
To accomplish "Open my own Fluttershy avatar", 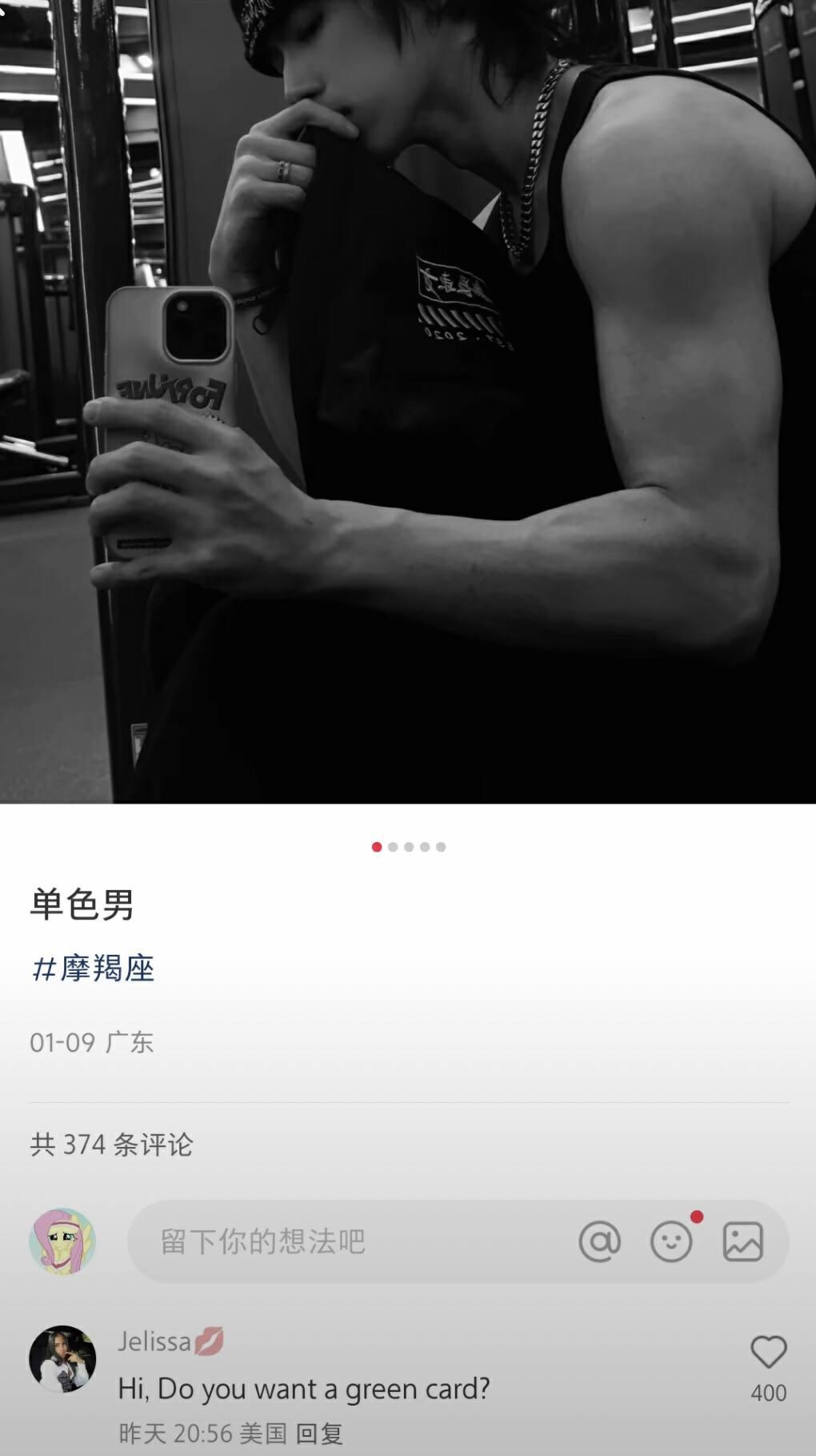I will pyautogui.click(x=62, y=1241).
